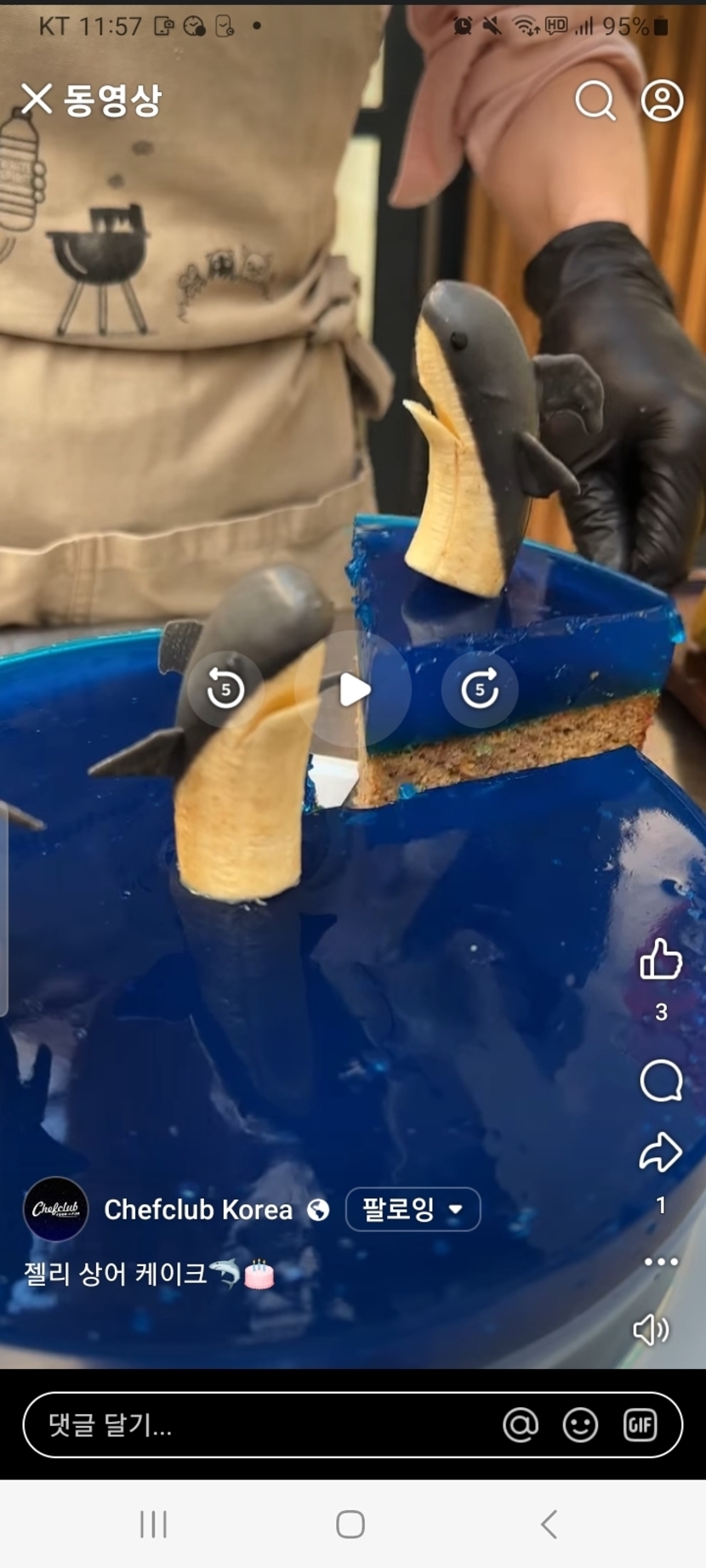The image size is (706, 1568).
Task: Like this video
Action: (x=661, y=960)
